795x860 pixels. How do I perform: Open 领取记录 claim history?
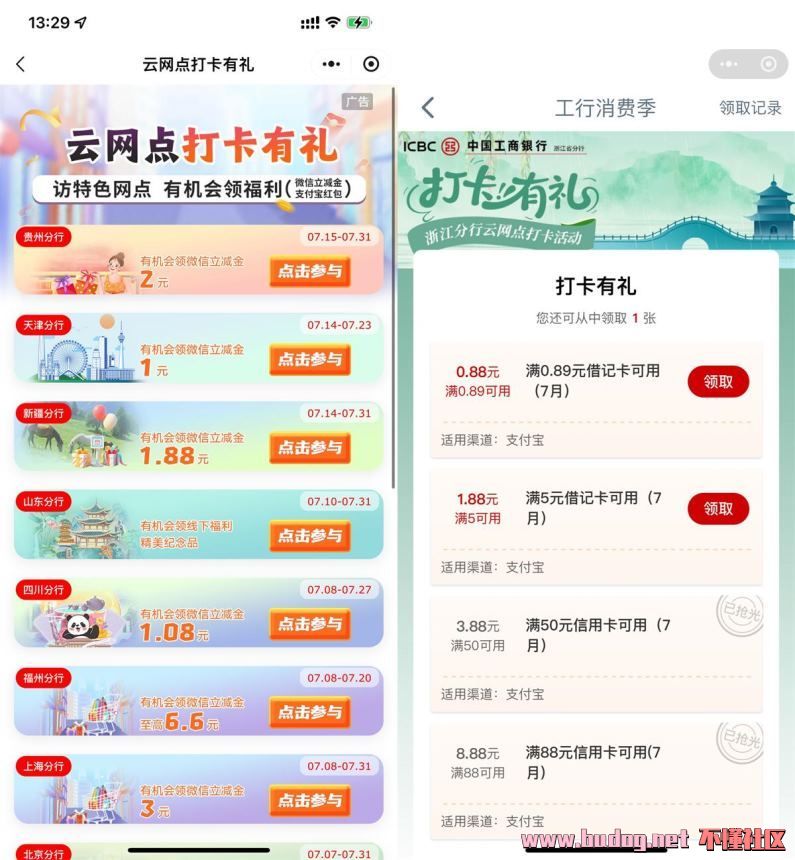tap(750, 108)
